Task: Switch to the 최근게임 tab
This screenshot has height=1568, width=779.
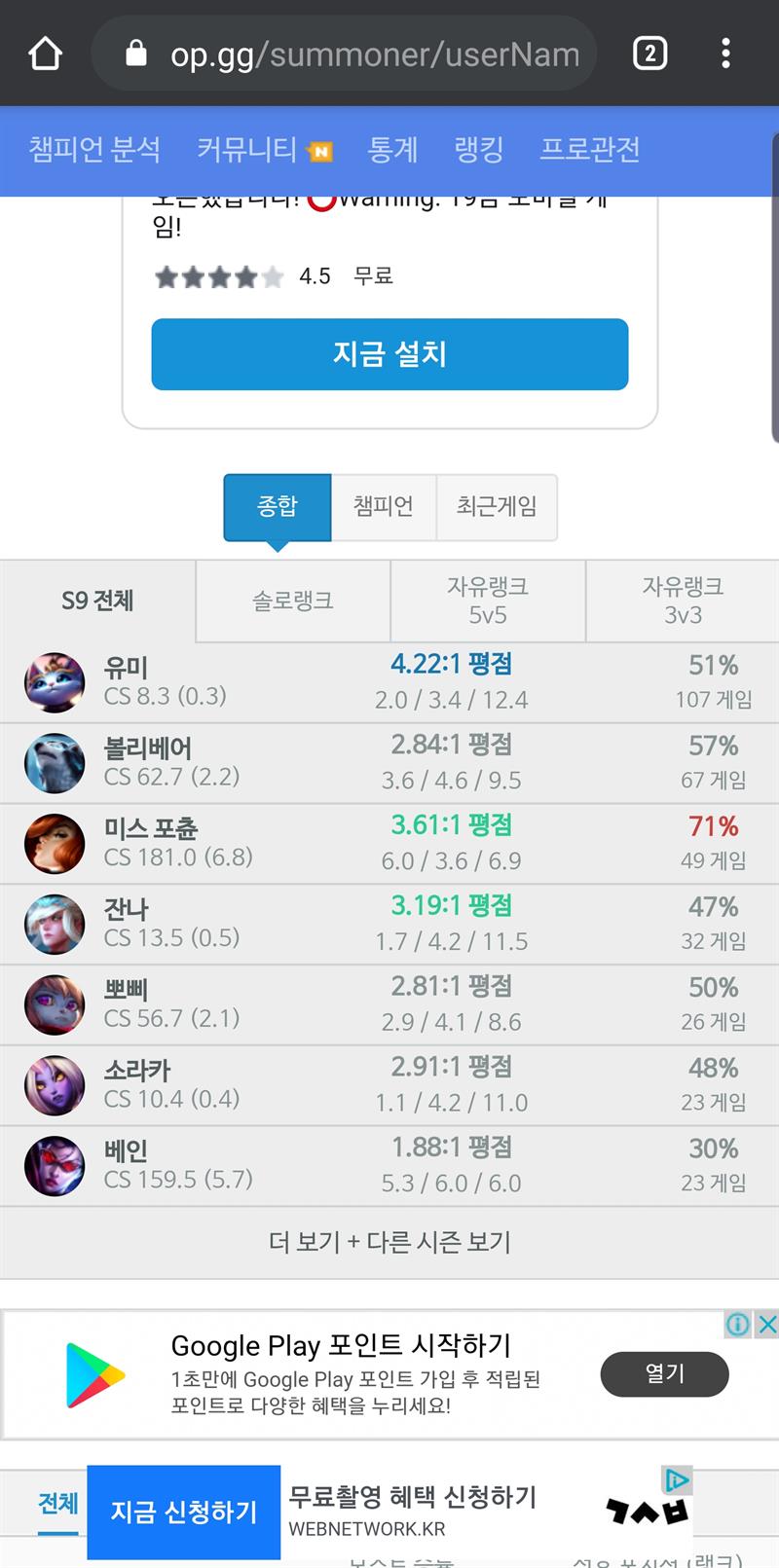Action: coord(497,506)
